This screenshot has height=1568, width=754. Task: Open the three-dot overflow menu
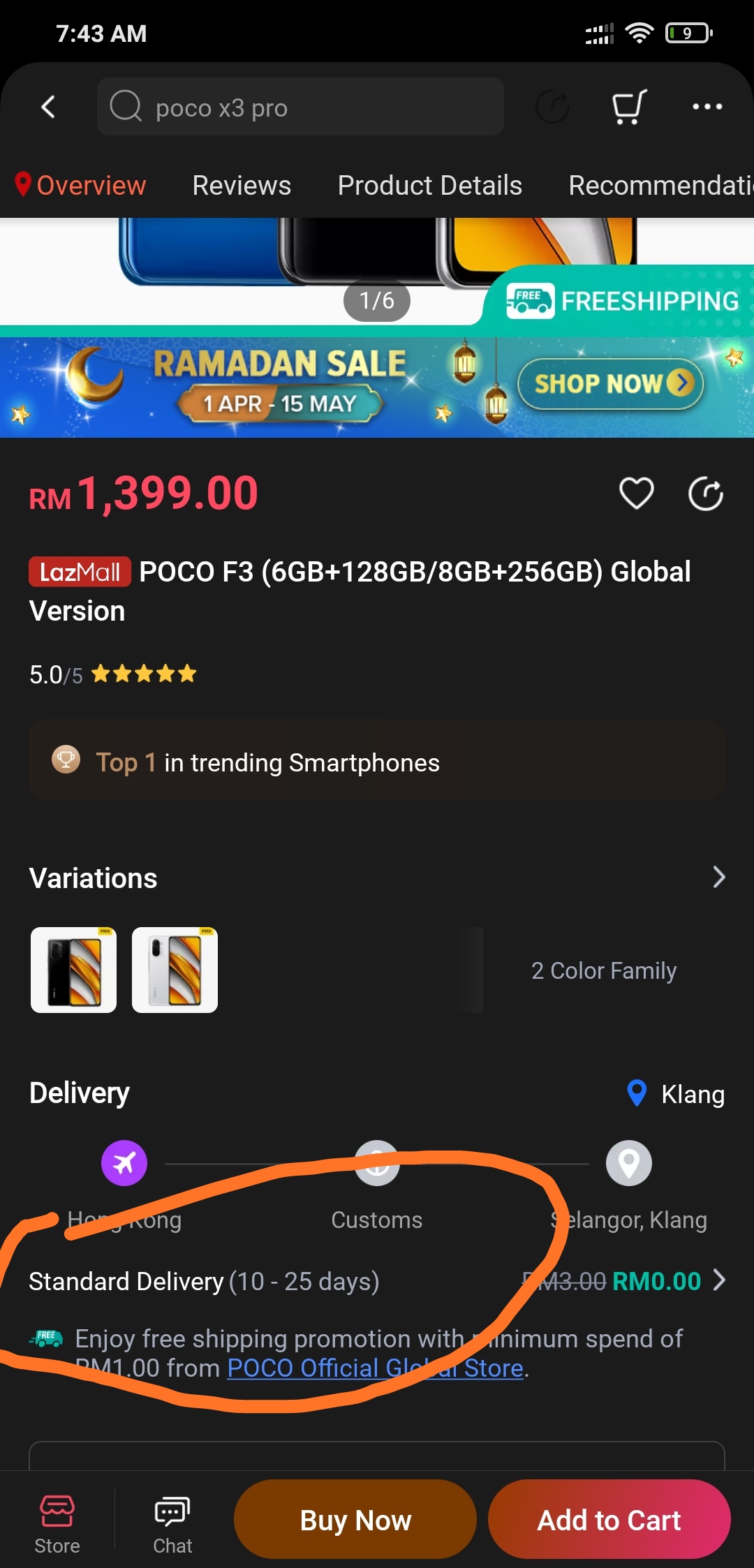[707, 107]
